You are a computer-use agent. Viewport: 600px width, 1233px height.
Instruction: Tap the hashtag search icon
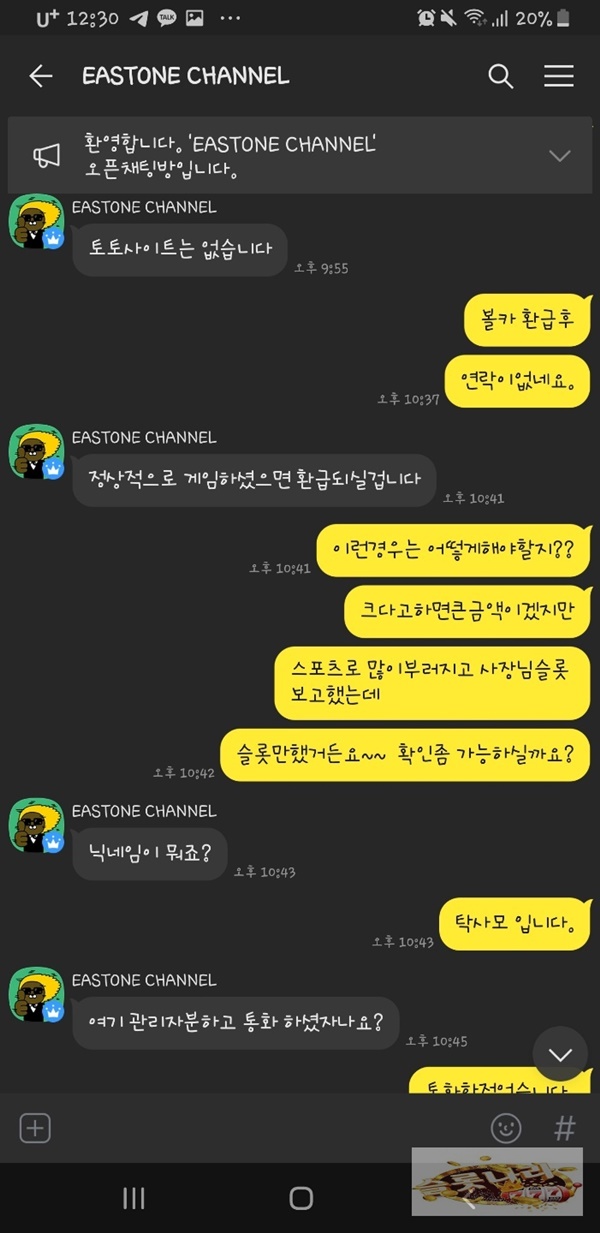[565, 1129]
